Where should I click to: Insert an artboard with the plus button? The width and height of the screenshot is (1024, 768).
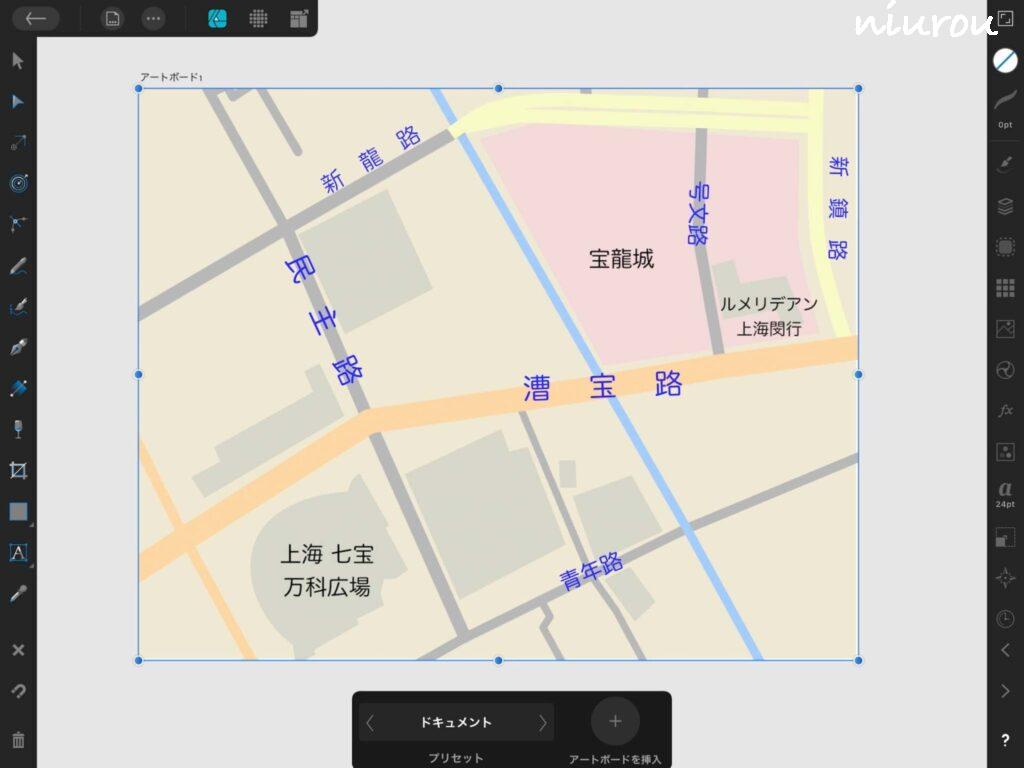click(615, 721)
